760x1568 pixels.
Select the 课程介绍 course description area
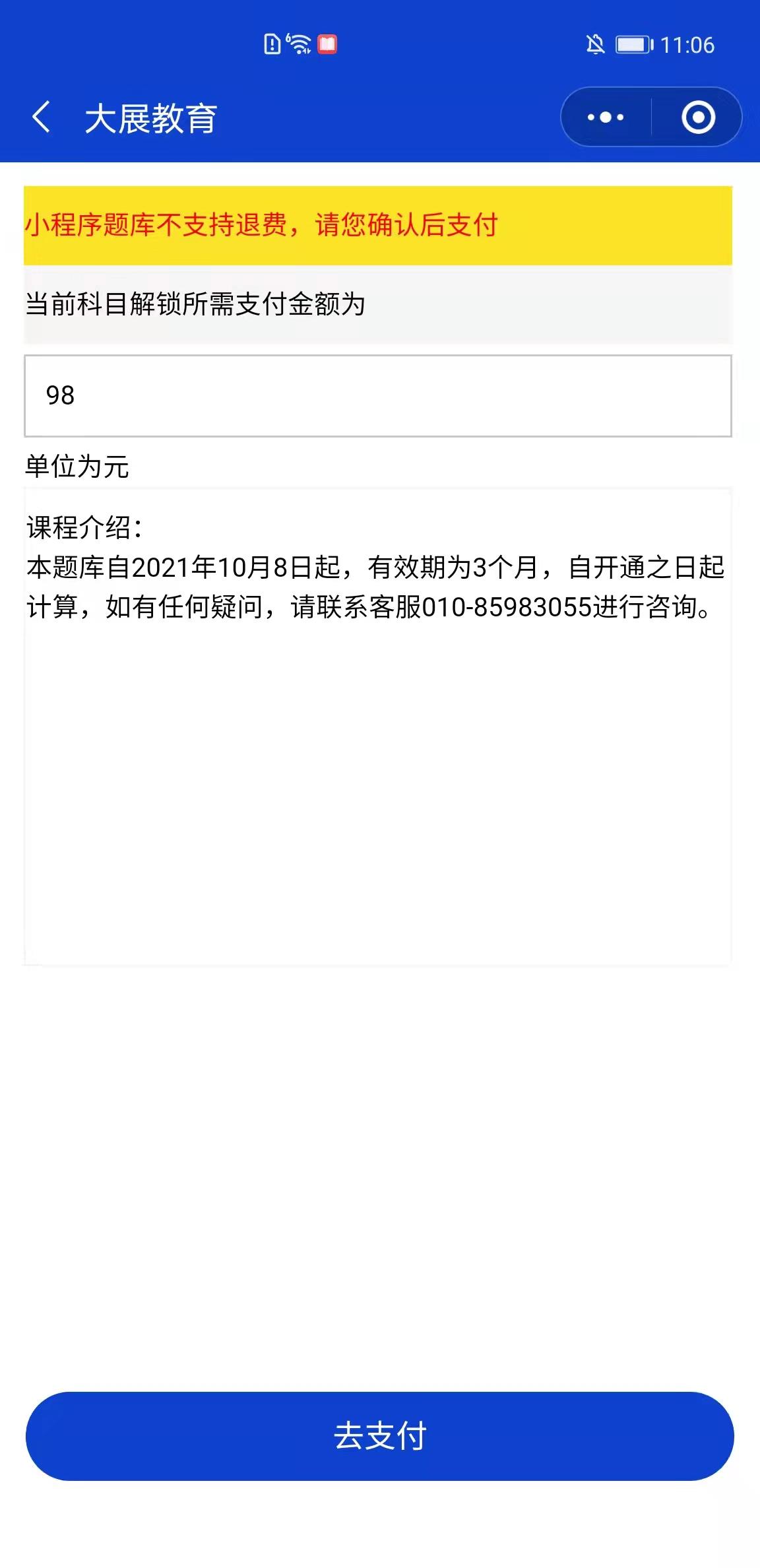tap(378, 726)
